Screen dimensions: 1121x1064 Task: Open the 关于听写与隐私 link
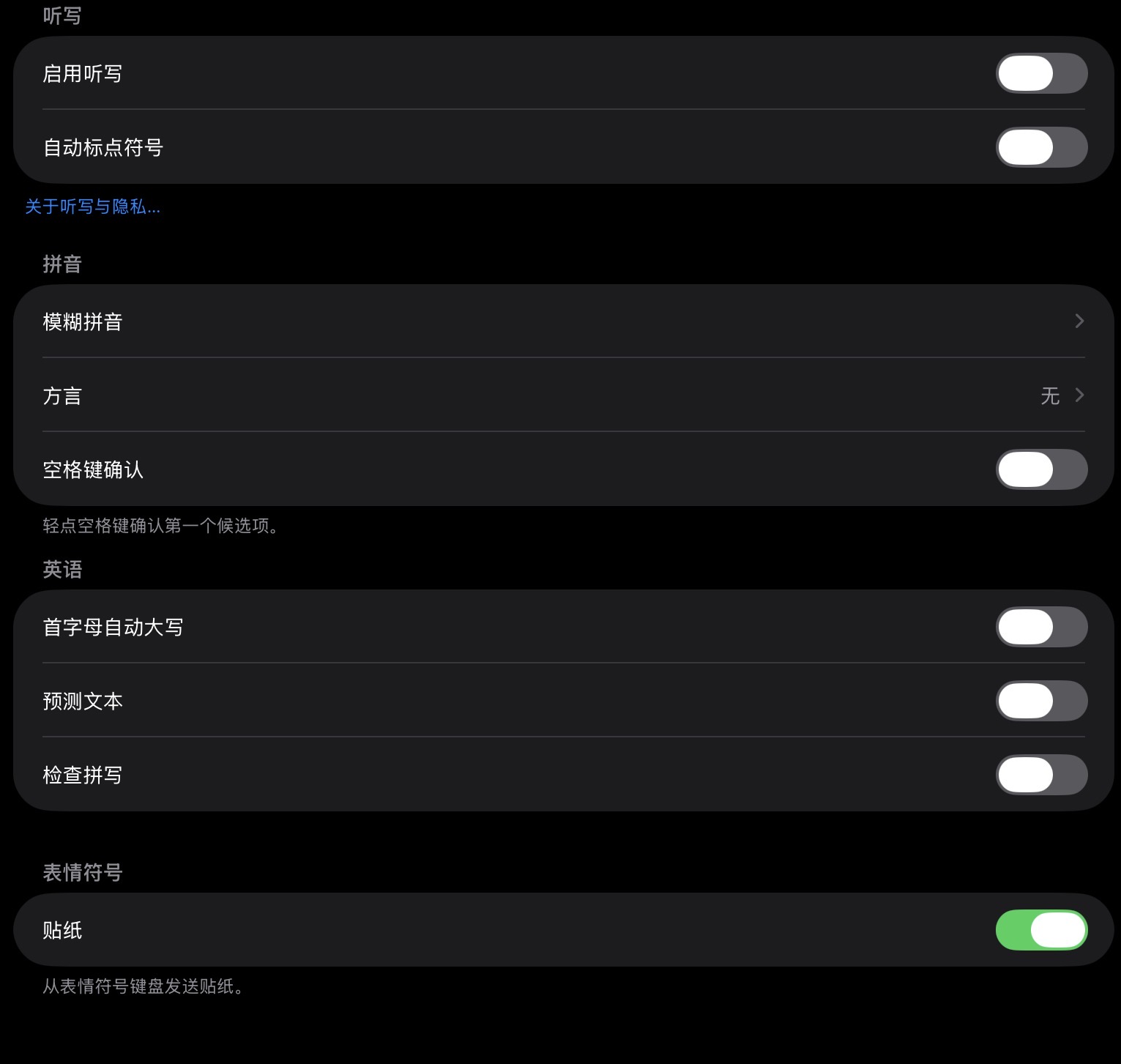point(92,207)
